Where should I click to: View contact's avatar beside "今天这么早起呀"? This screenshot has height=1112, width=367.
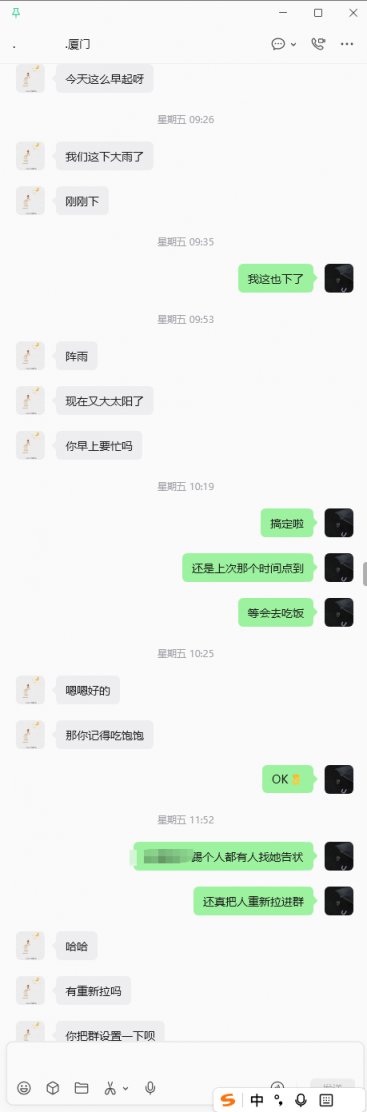(x=31, y=78)
